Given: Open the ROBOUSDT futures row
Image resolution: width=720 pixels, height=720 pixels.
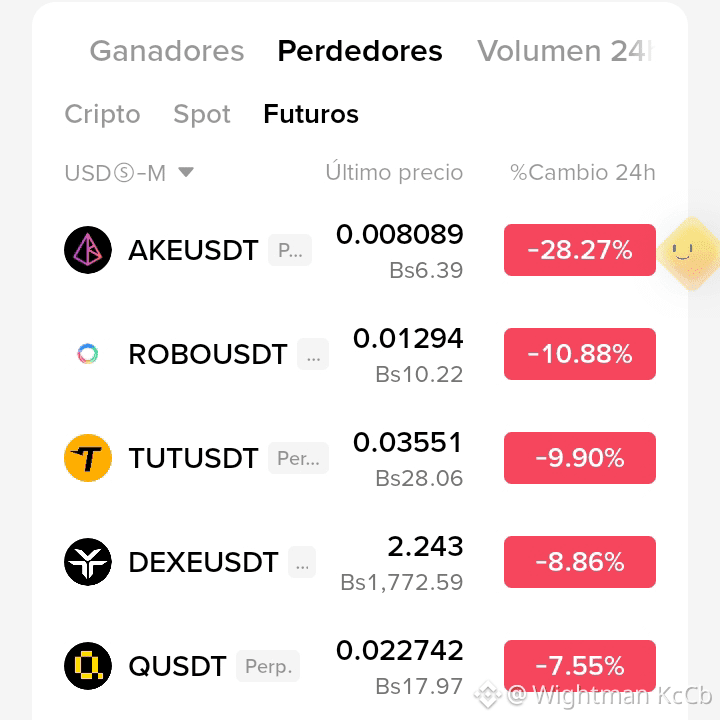Looking at the screenshot, I should tap(360, 354).
